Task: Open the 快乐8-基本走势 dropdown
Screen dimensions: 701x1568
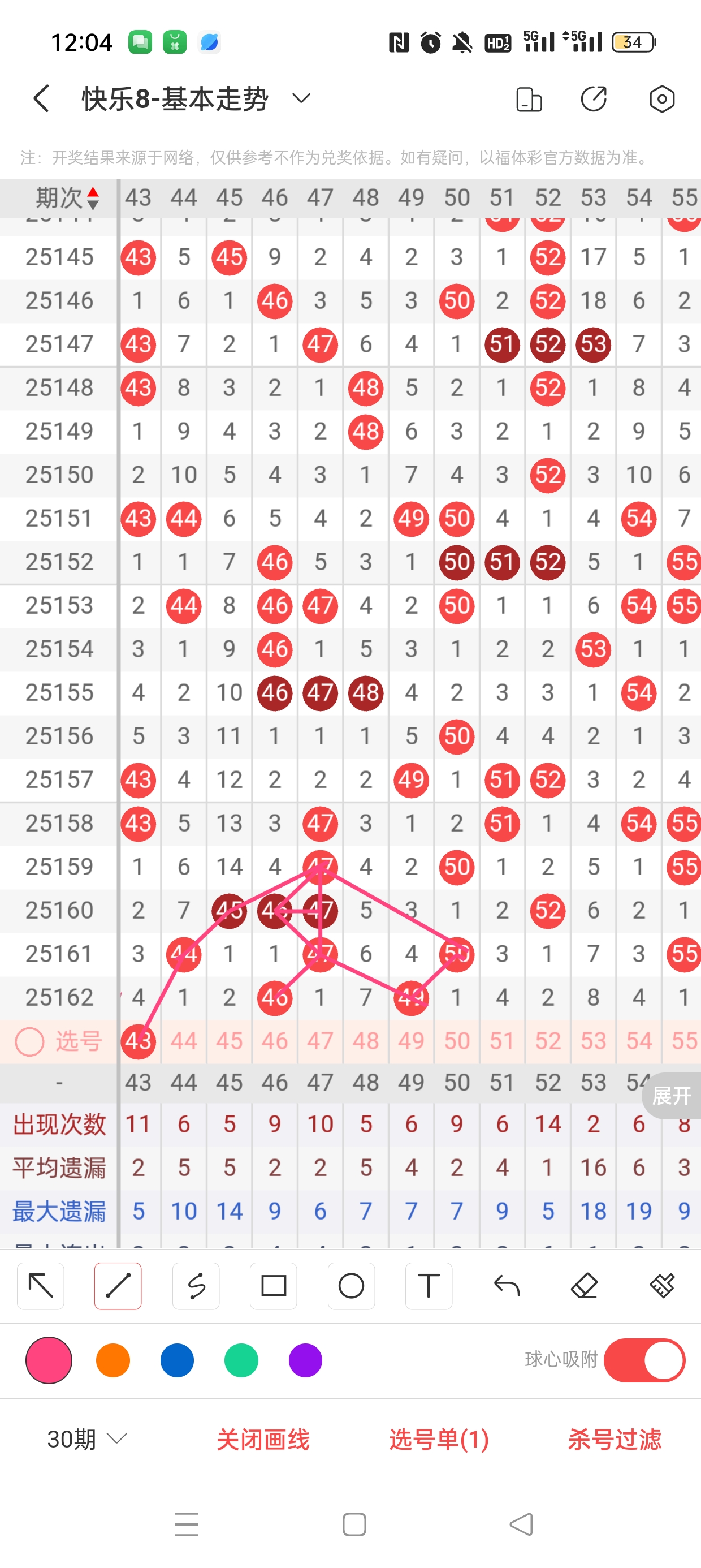Action: [x=301, y=98]
